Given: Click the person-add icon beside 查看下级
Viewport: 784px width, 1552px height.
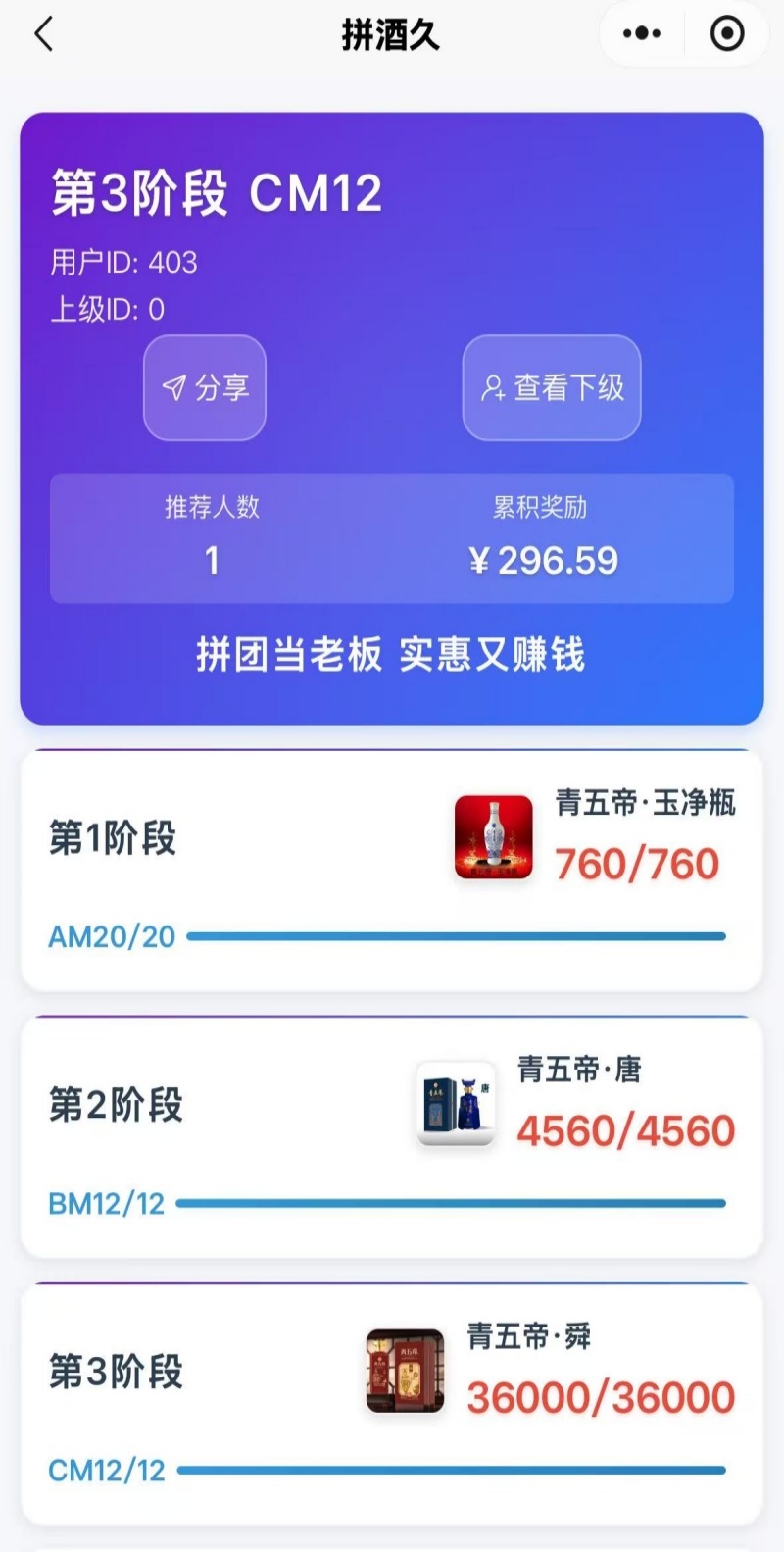Looking at the screenshot, I should click(x=493, y=388).
